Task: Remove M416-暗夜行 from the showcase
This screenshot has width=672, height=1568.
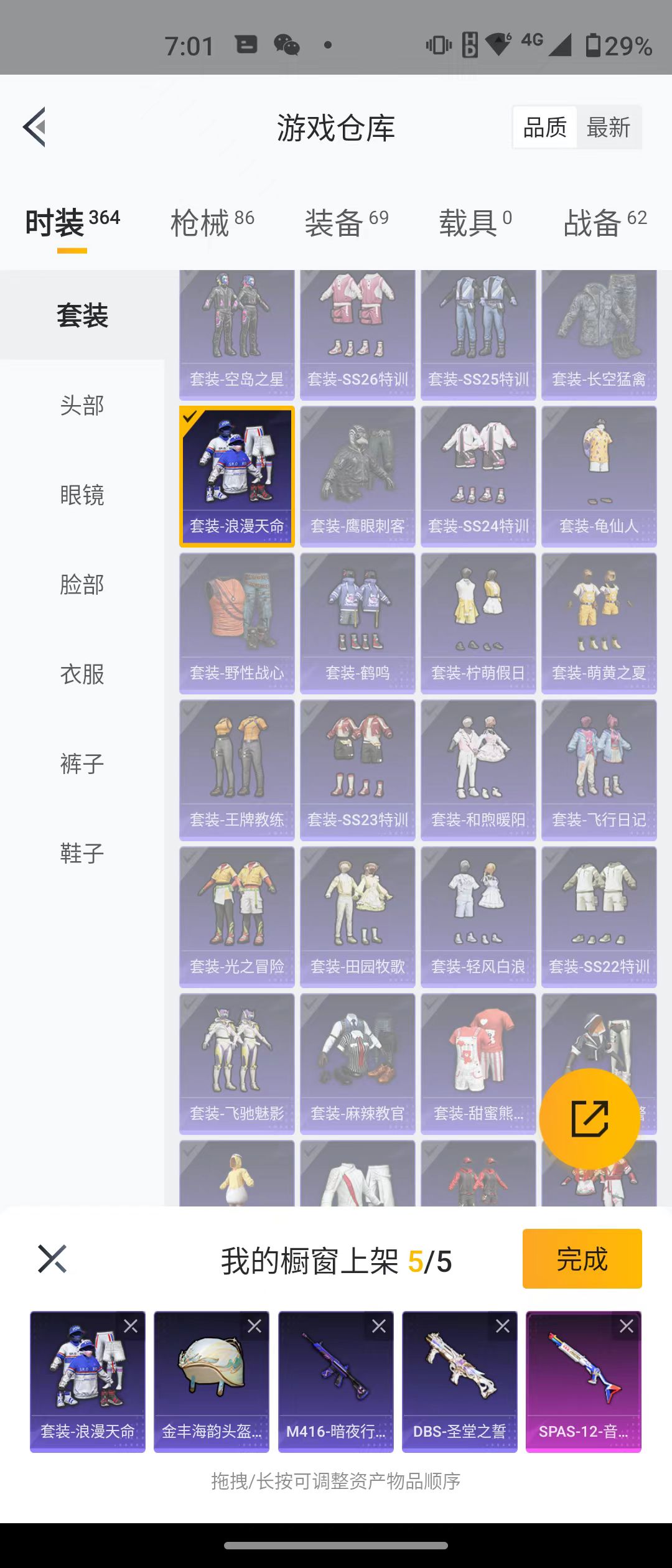Action: (x=378, y=1326)
